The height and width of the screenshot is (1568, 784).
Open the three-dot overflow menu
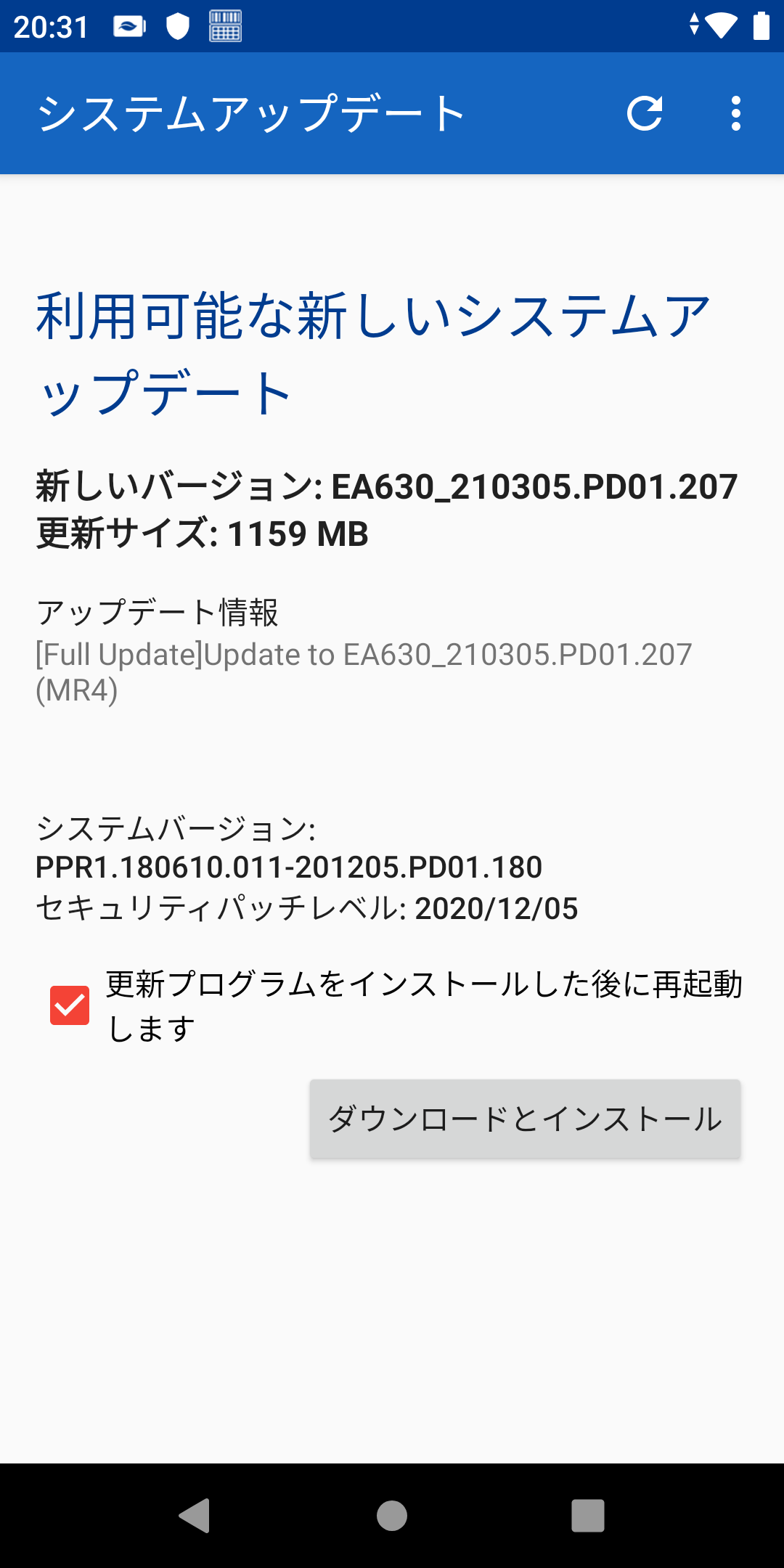click(736, 113)
